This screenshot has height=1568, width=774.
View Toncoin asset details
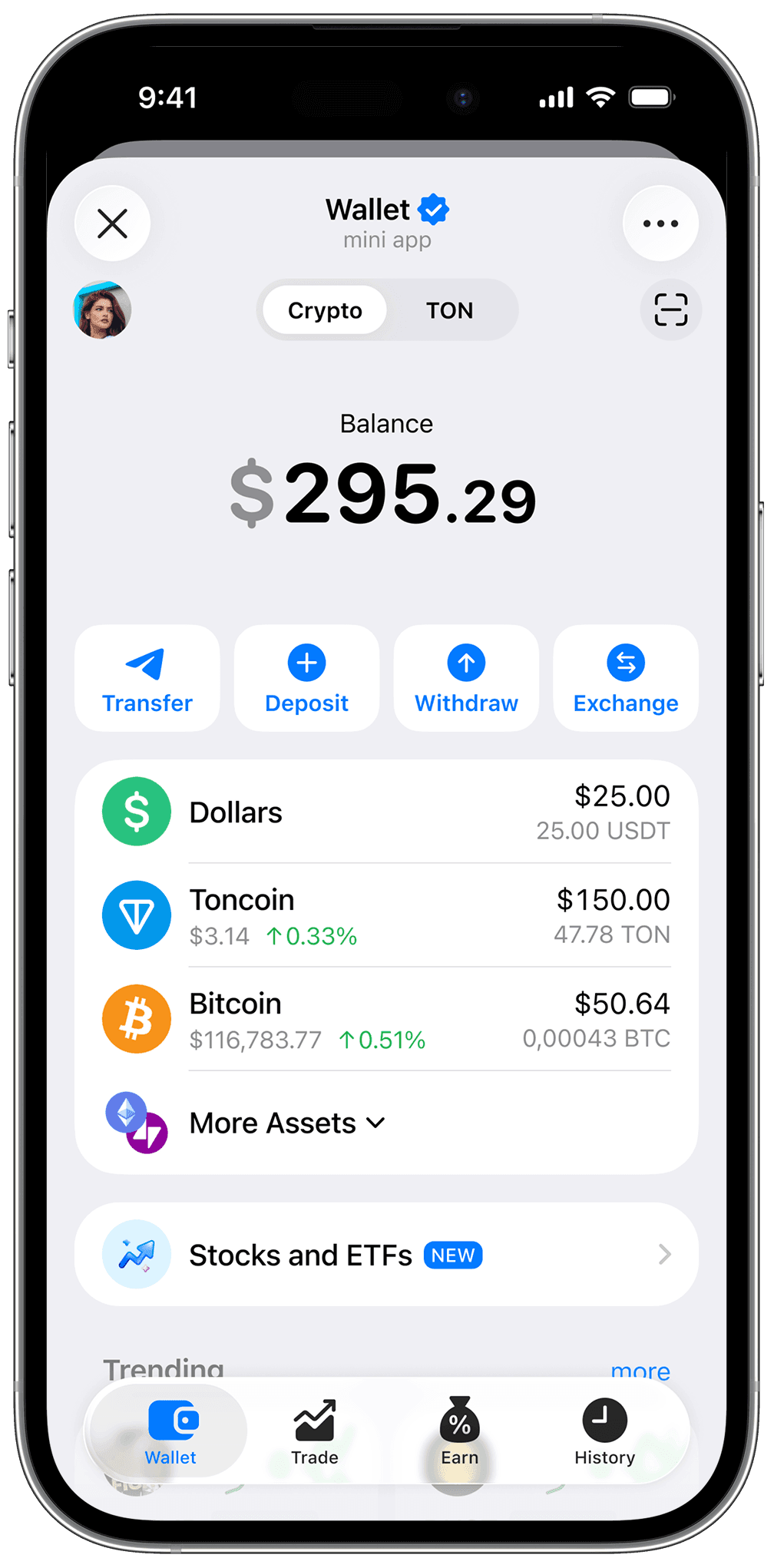point(386,916)
